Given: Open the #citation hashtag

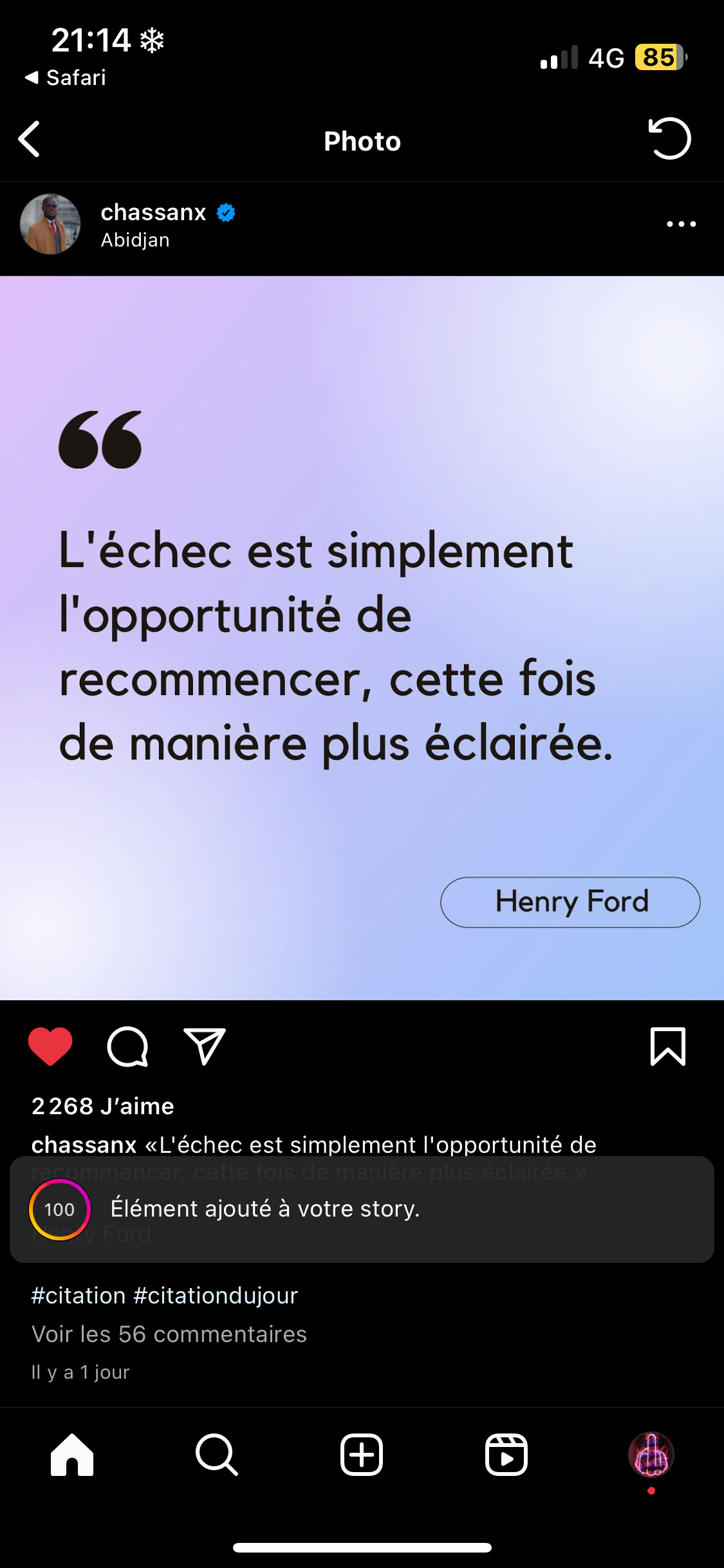Looking at the screenshot, I should [x=79, y=1295].
